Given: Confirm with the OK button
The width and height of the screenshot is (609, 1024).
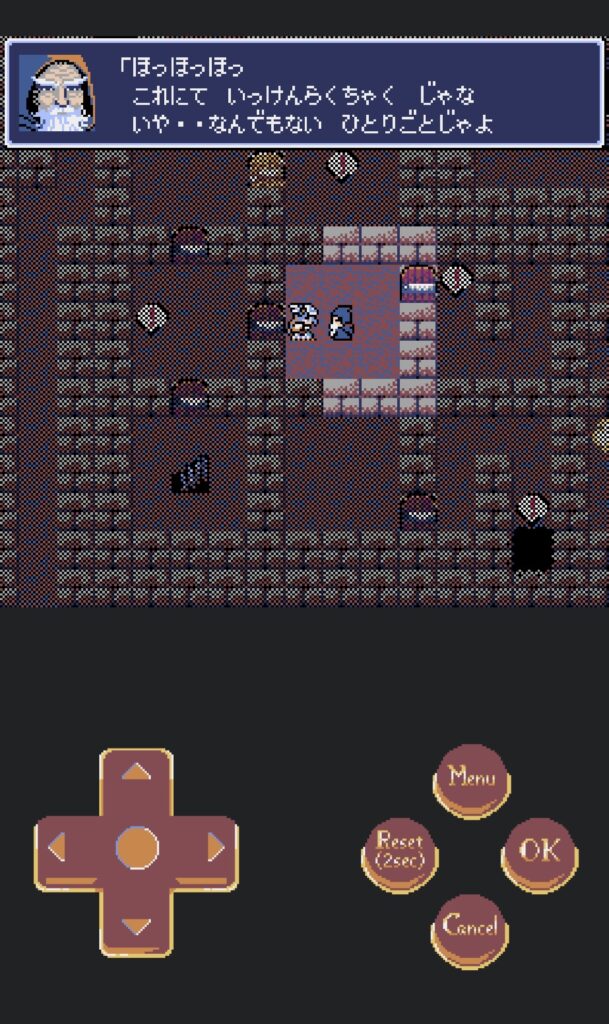Looking at the screenshot, I should tap(539, 851).
